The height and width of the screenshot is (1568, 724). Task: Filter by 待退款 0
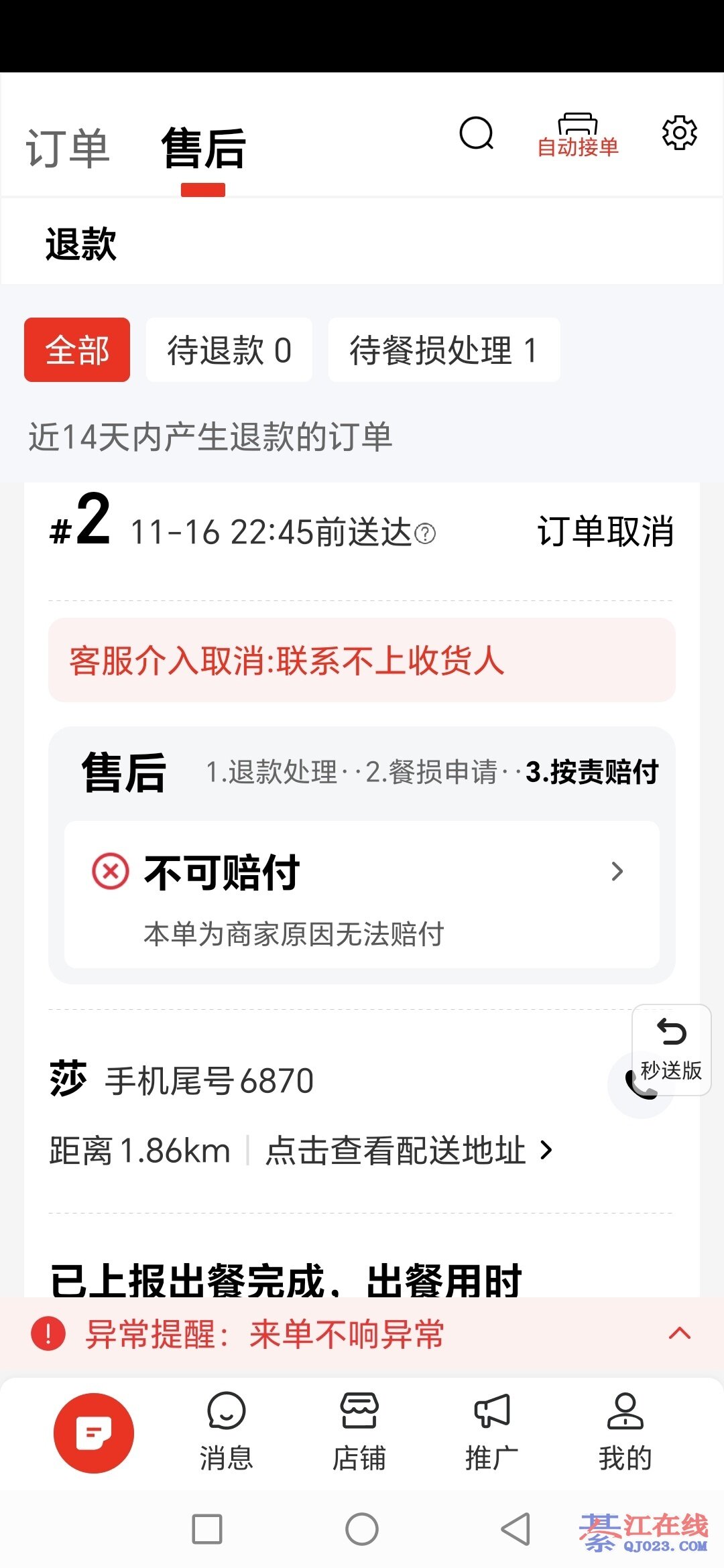tap(229, 350)
